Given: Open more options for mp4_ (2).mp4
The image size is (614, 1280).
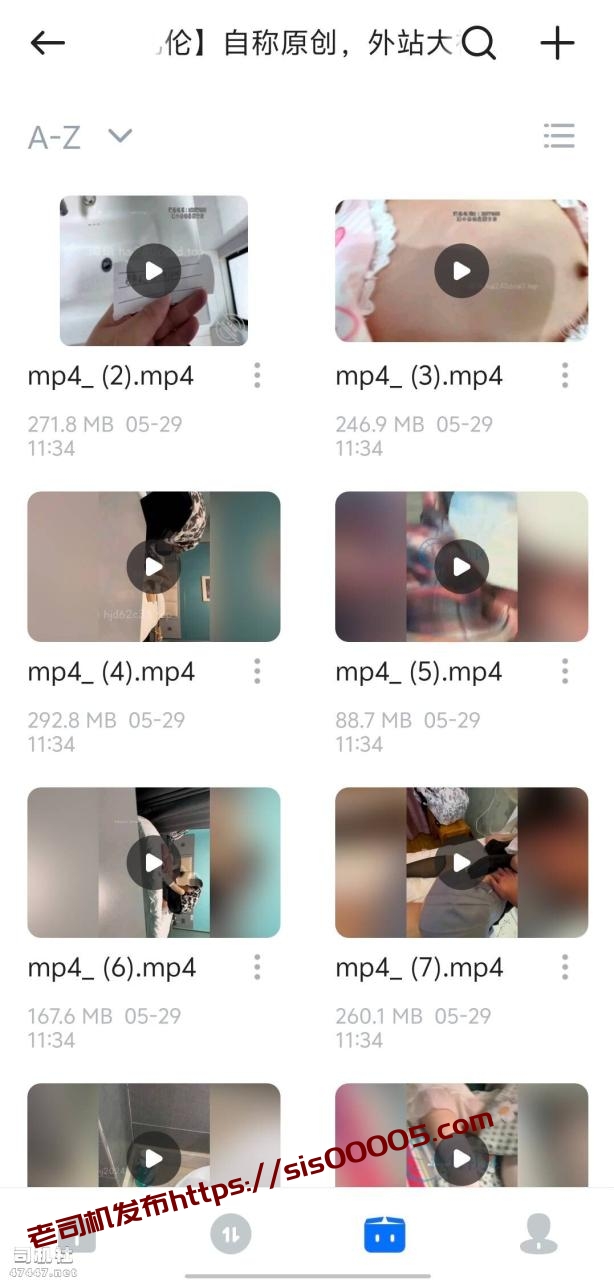Looking at the screenshot, I should [257, 376].
